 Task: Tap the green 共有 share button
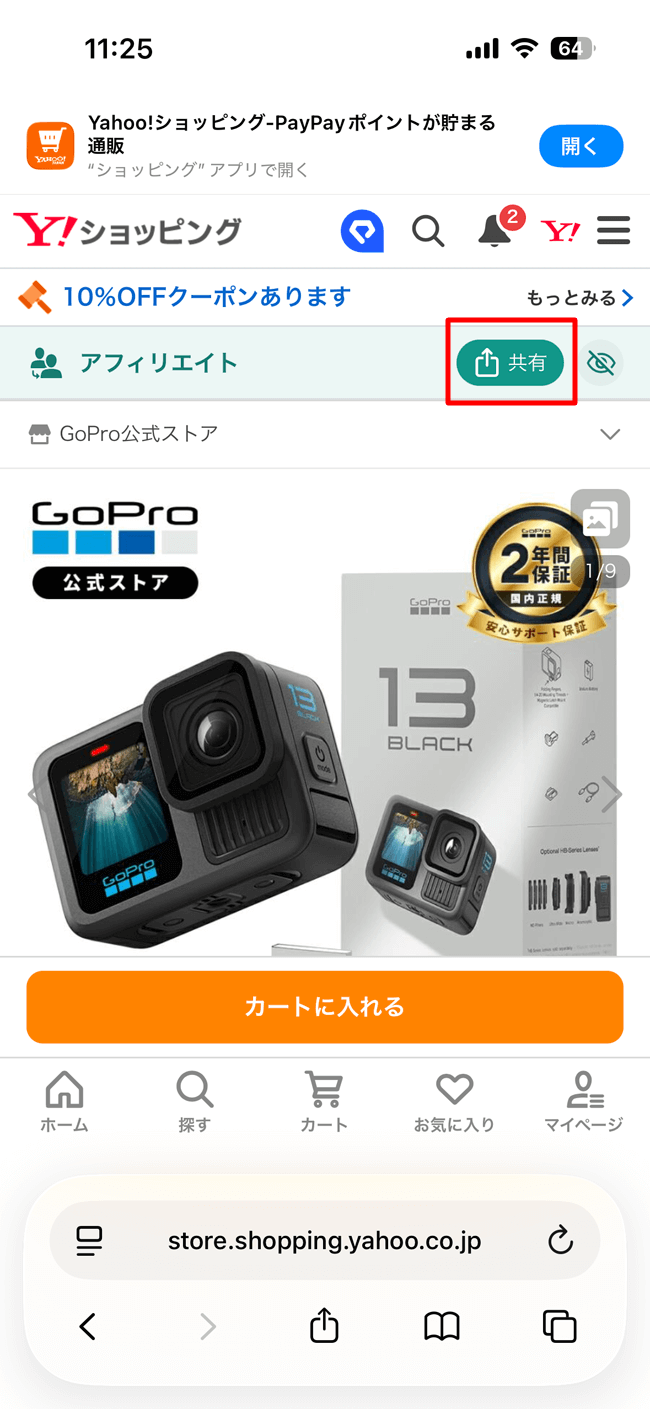coord(510,363)
